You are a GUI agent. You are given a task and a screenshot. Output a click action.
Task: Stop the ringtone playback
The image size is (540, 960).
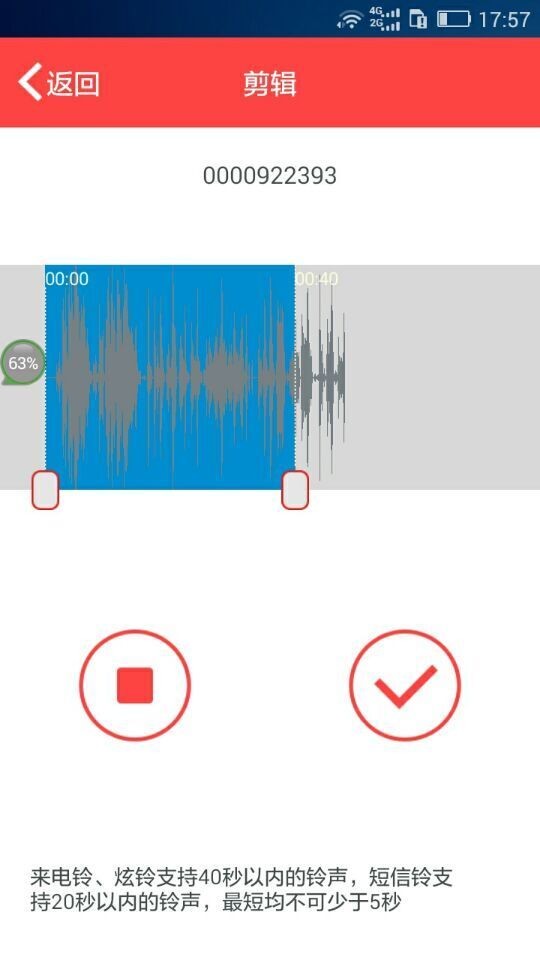coord(135,685)
